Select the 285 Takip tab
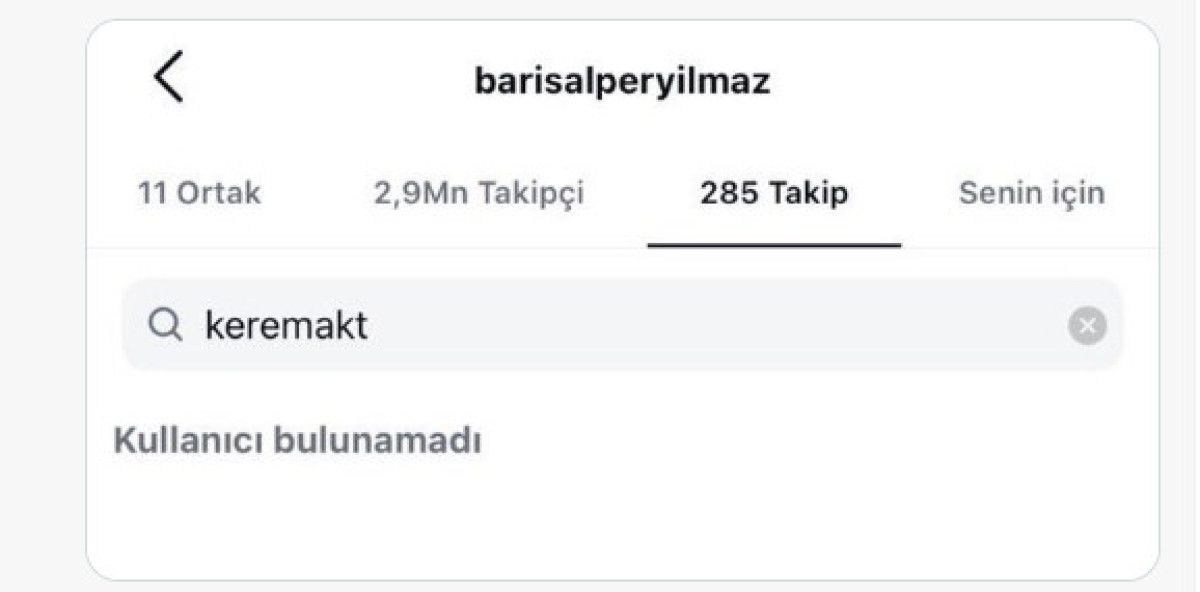The width and height of the screenshot is (1200, 592). click(774, 193)
